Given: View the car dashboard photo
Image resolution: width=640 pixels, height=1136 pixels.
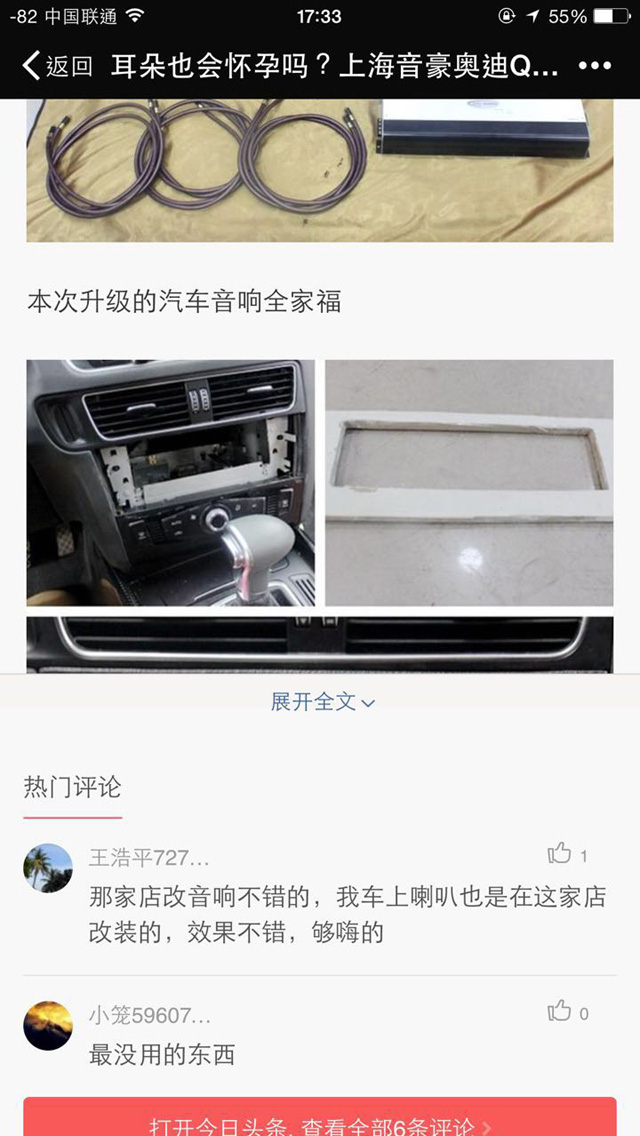Looking at the screenshot, I should [170, 483].
